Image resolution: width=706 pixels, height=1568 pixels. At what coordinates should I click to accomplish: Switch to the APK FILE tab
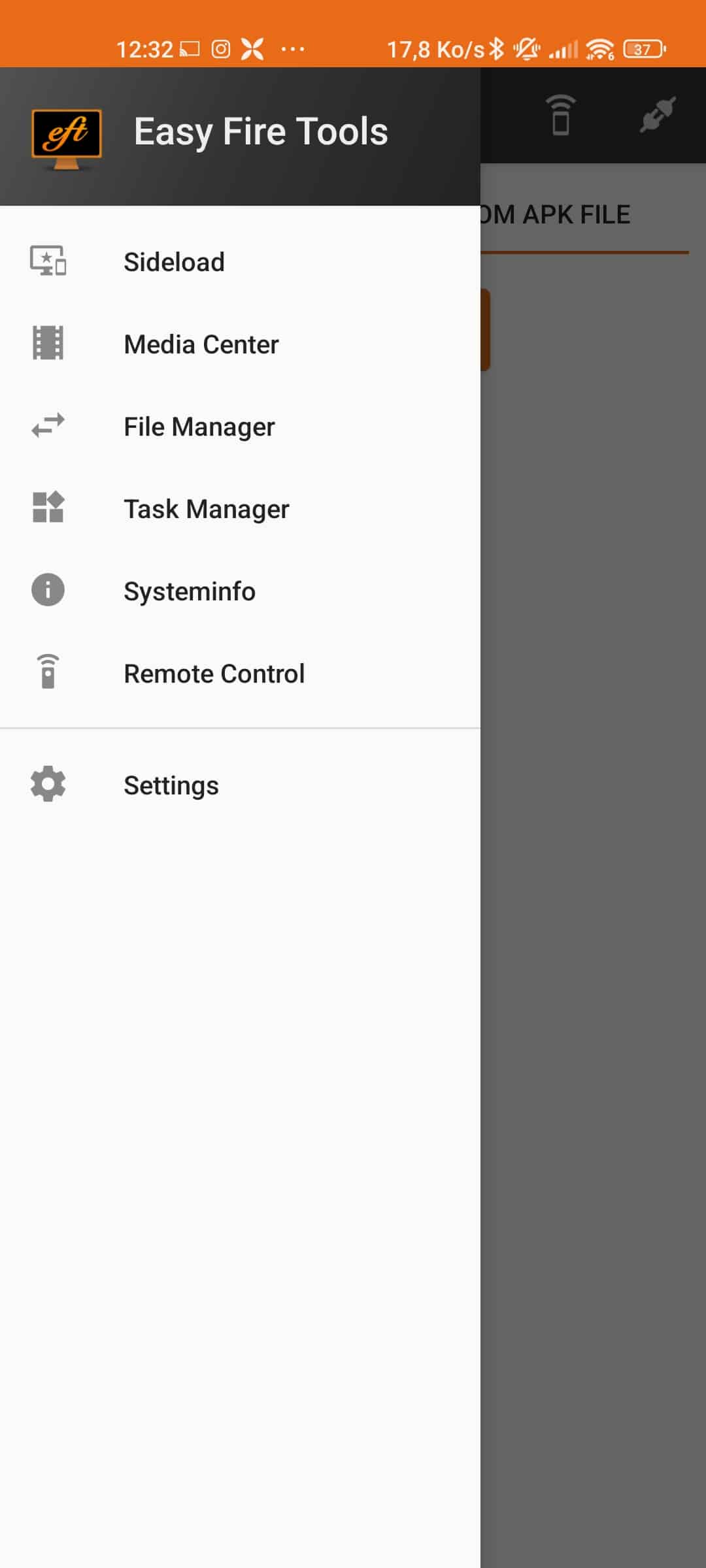(x=584, y=215)
